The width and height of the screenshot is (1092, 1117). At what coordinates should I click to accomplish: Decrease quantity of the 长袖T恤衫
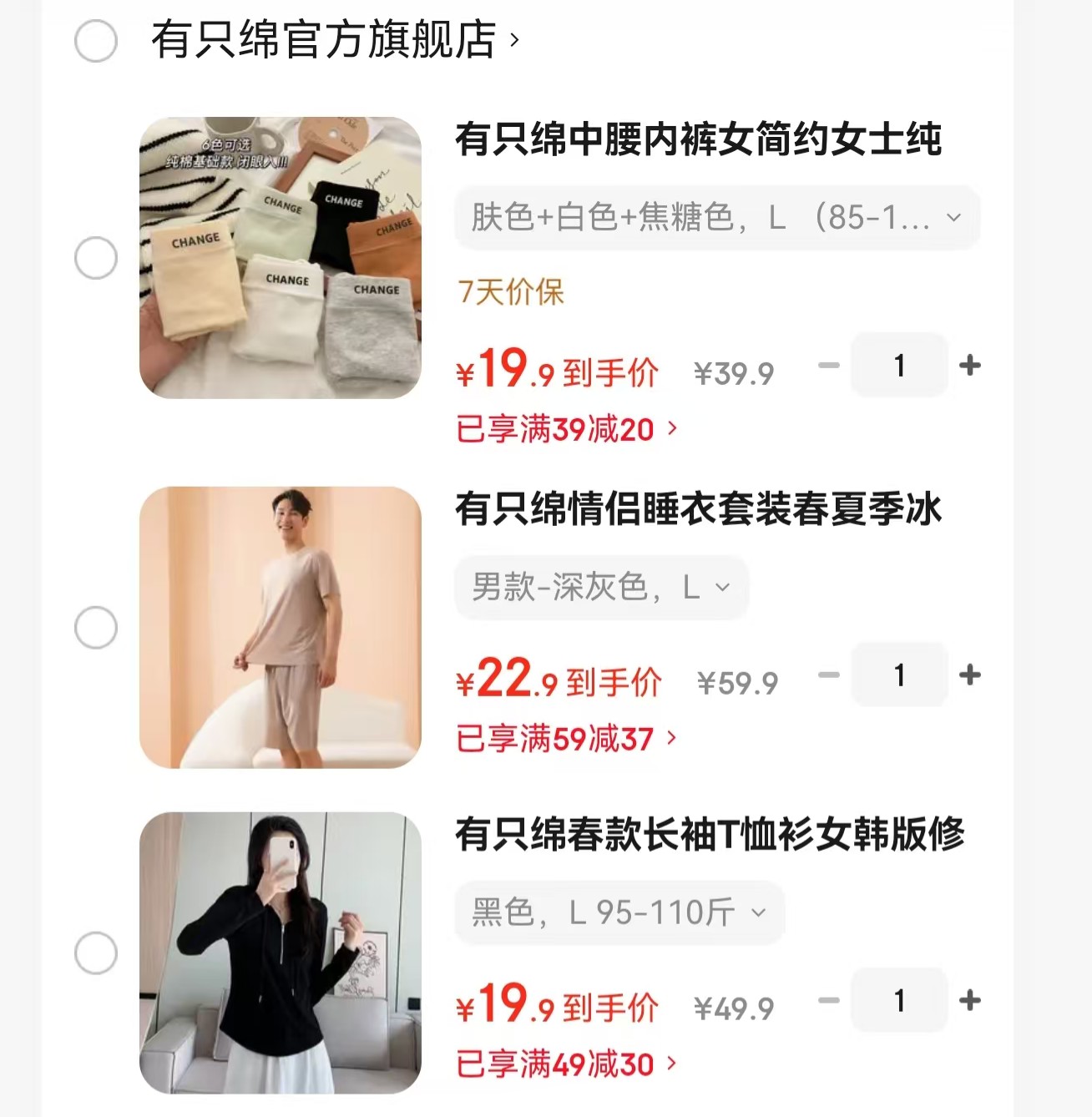(828, 1000)
